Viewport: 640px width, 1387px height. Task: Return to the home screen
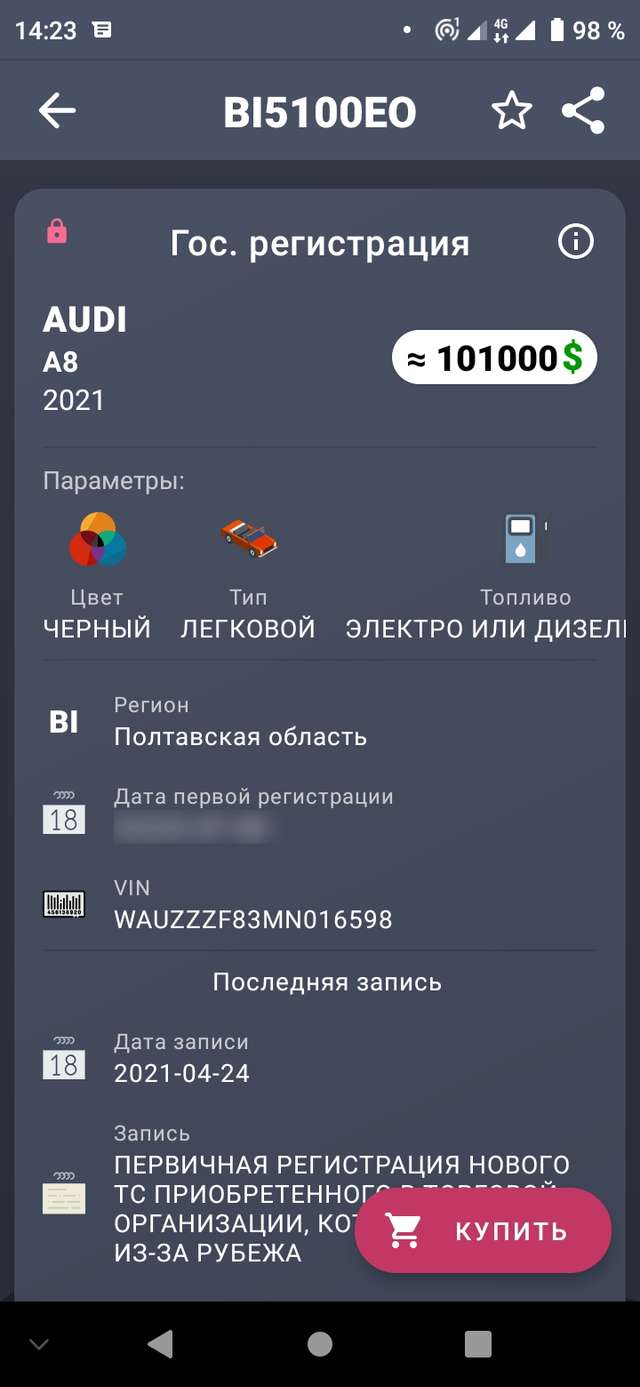(320, 1344)
